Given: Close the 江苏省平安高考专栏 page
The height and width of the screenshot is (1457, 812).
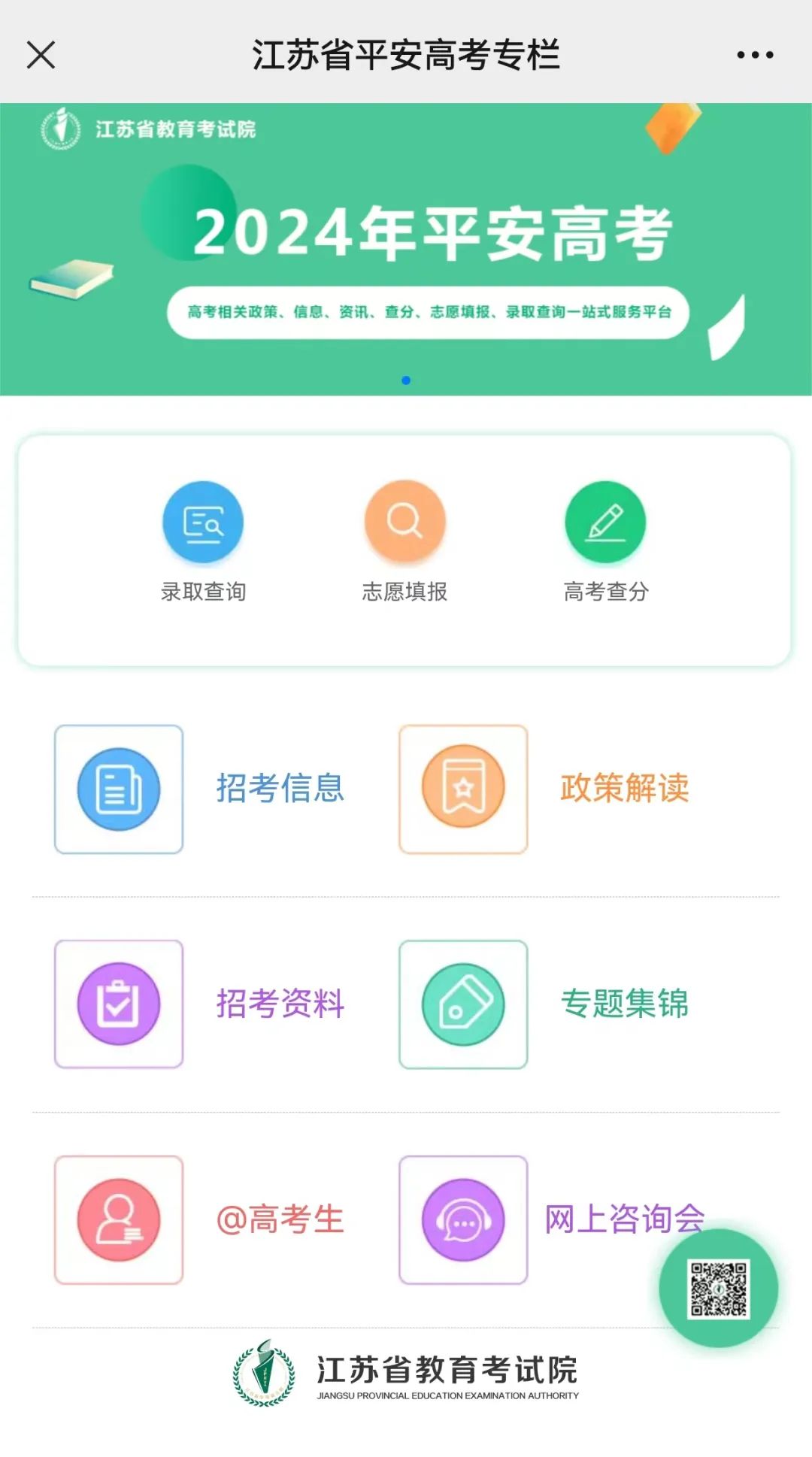Looking at the screenshot, I should (x=41, y=55).
